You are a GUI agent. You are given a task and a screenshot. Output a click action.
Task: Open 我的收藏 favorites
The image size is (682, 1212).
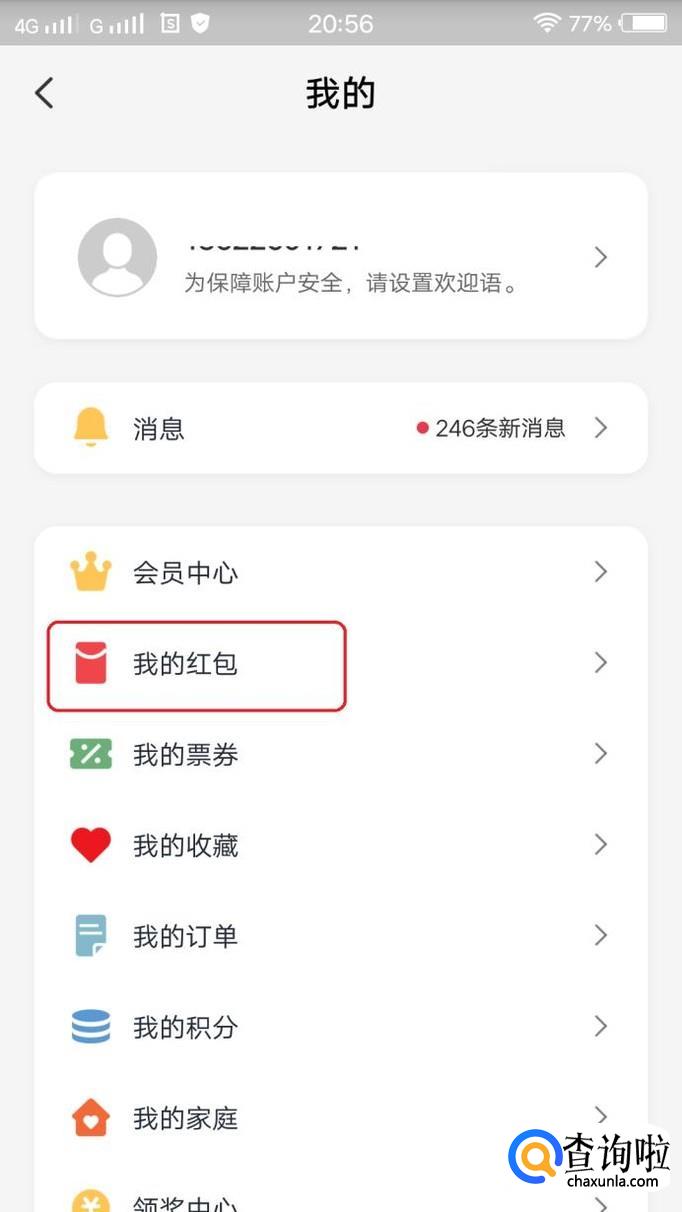[340, 846]
